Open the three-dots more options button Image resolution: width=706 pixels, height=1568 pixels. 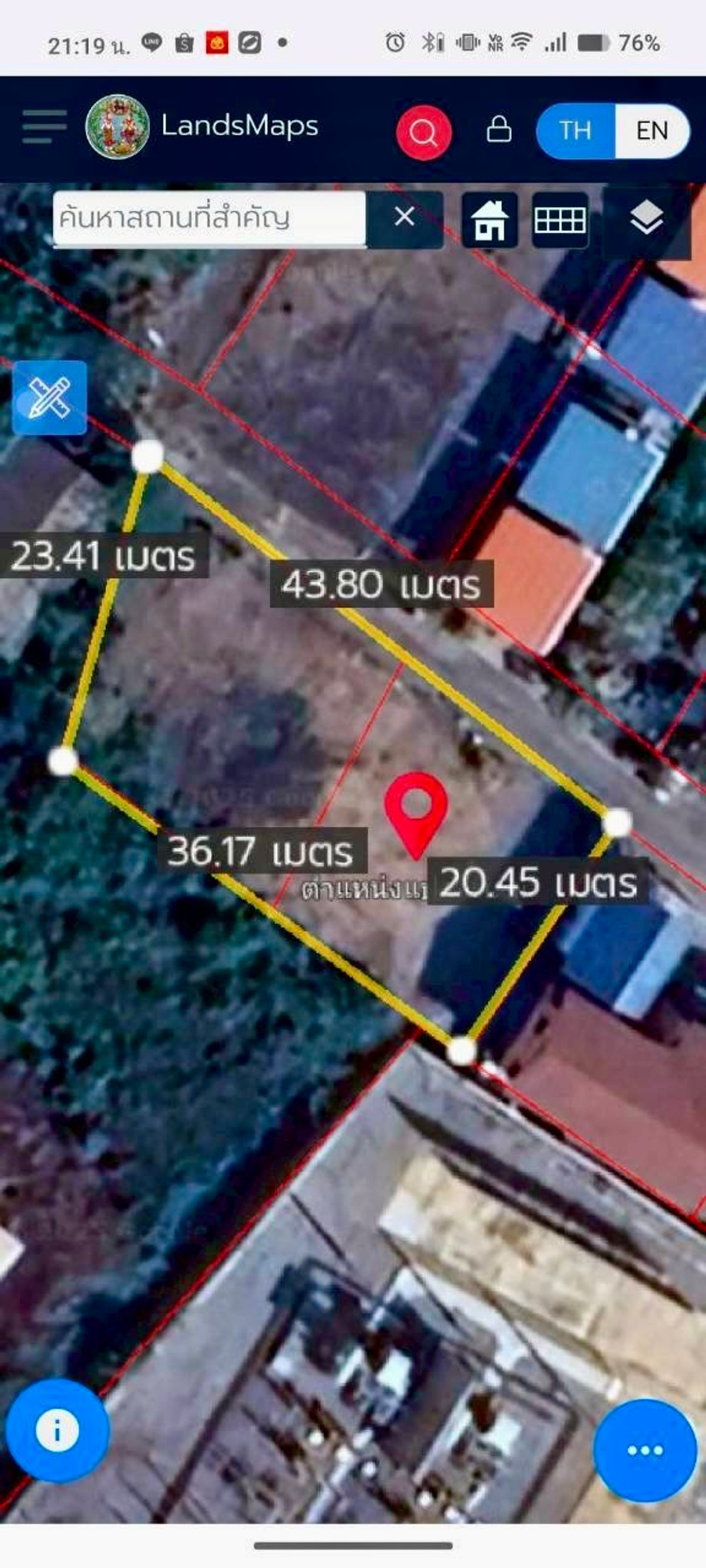click(x=645, y=1450)
